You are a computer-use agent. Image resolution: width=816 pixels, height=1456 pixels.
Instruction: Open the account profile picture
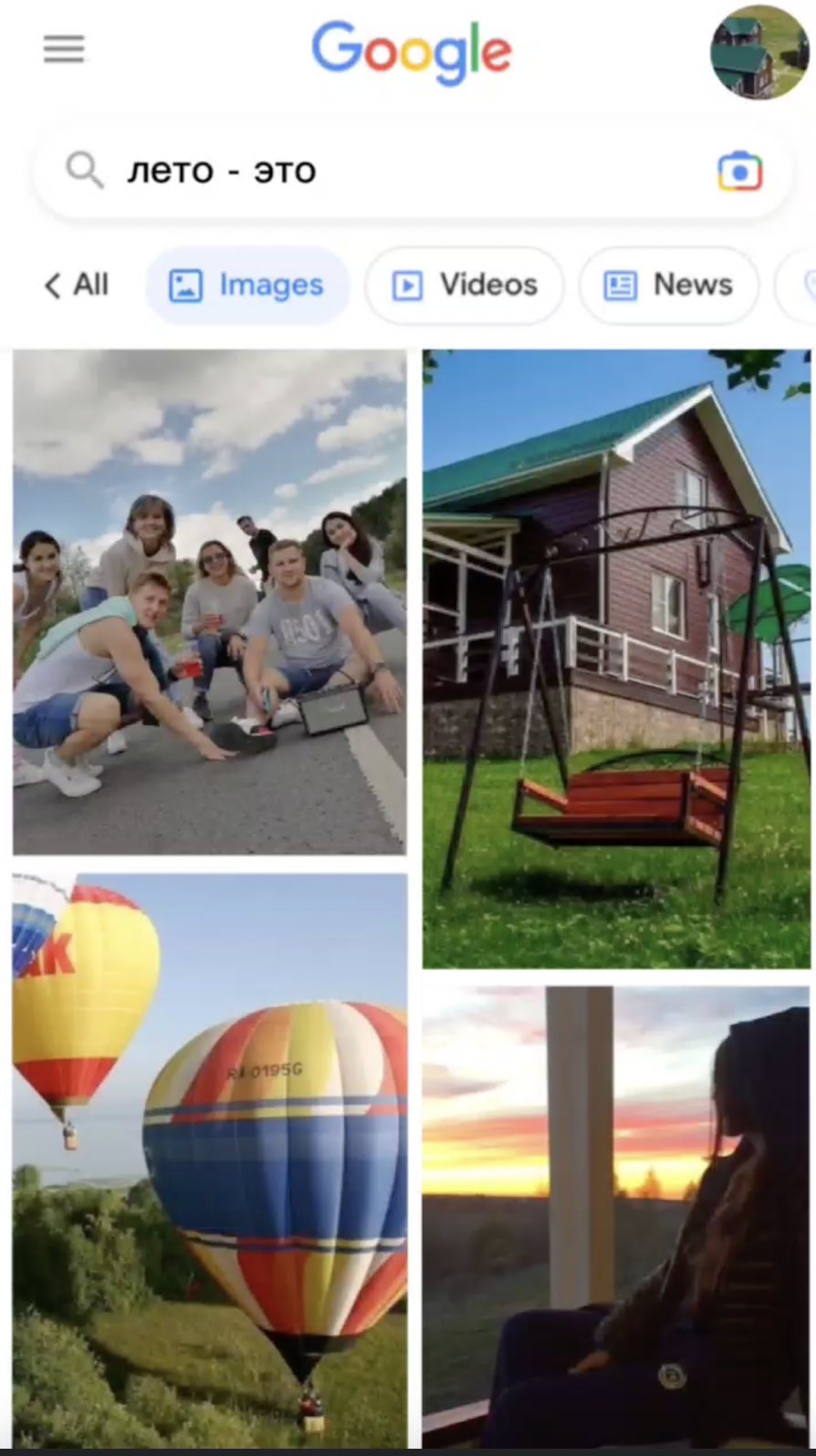point(758,52)
